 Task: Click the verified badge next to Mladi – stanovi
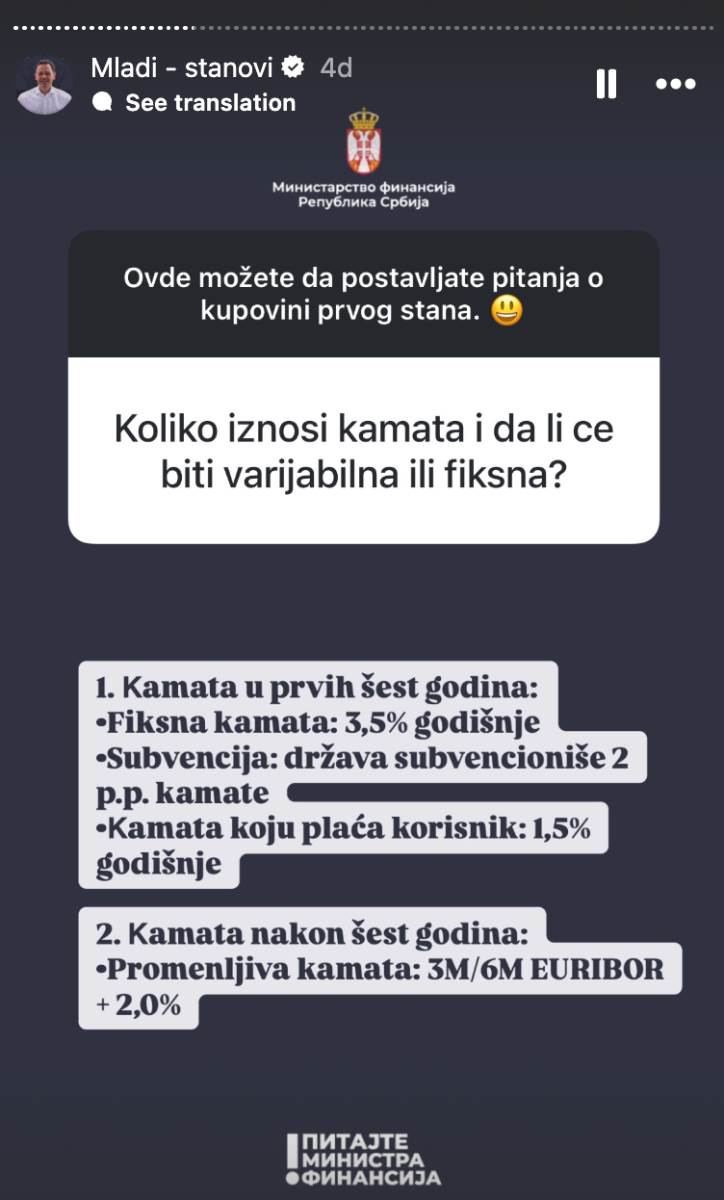[292, 67]
